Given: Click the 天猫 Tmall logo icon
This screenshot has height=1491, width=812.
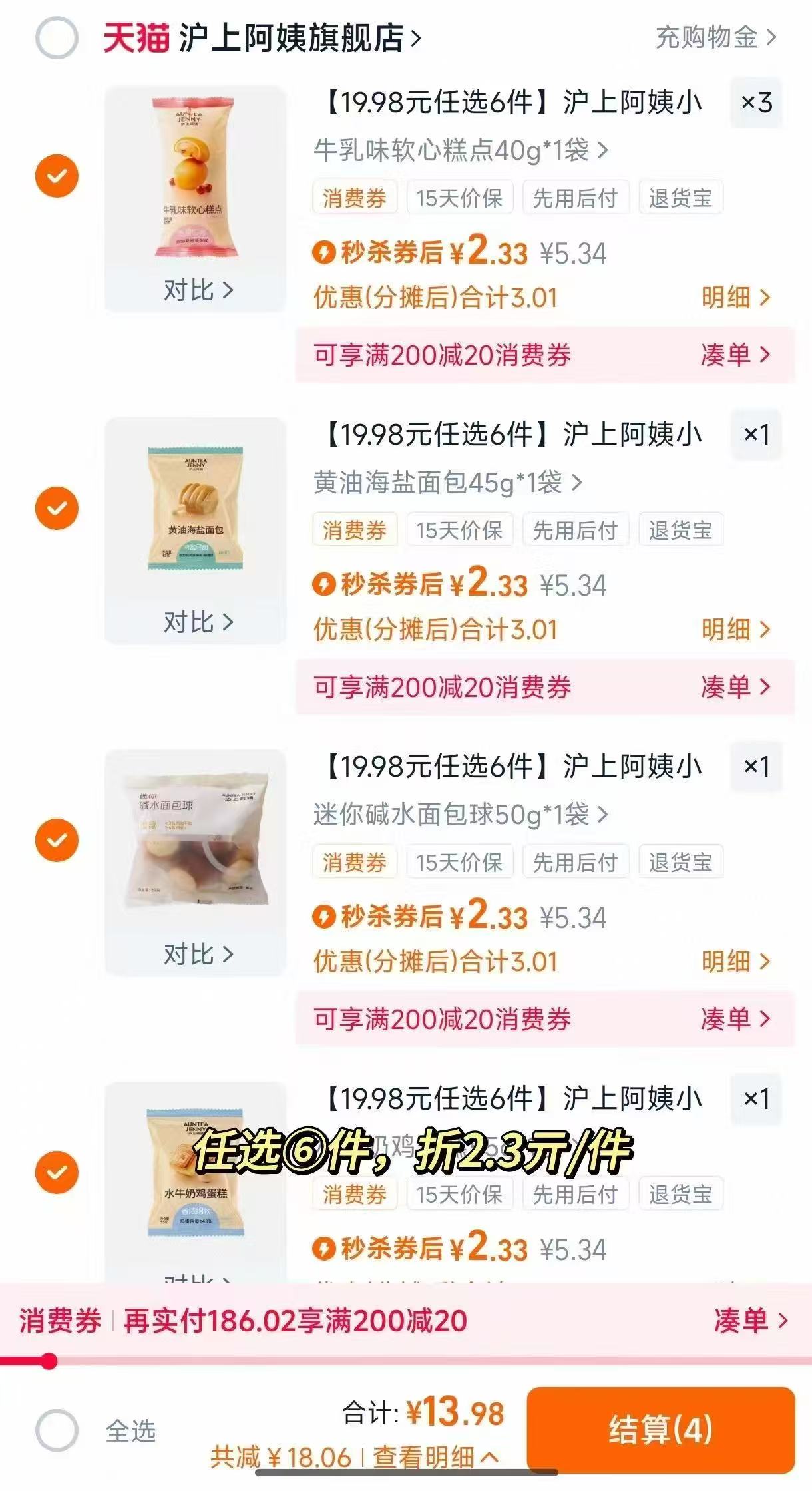Looking at the screenshot, I should coord(136,38).
